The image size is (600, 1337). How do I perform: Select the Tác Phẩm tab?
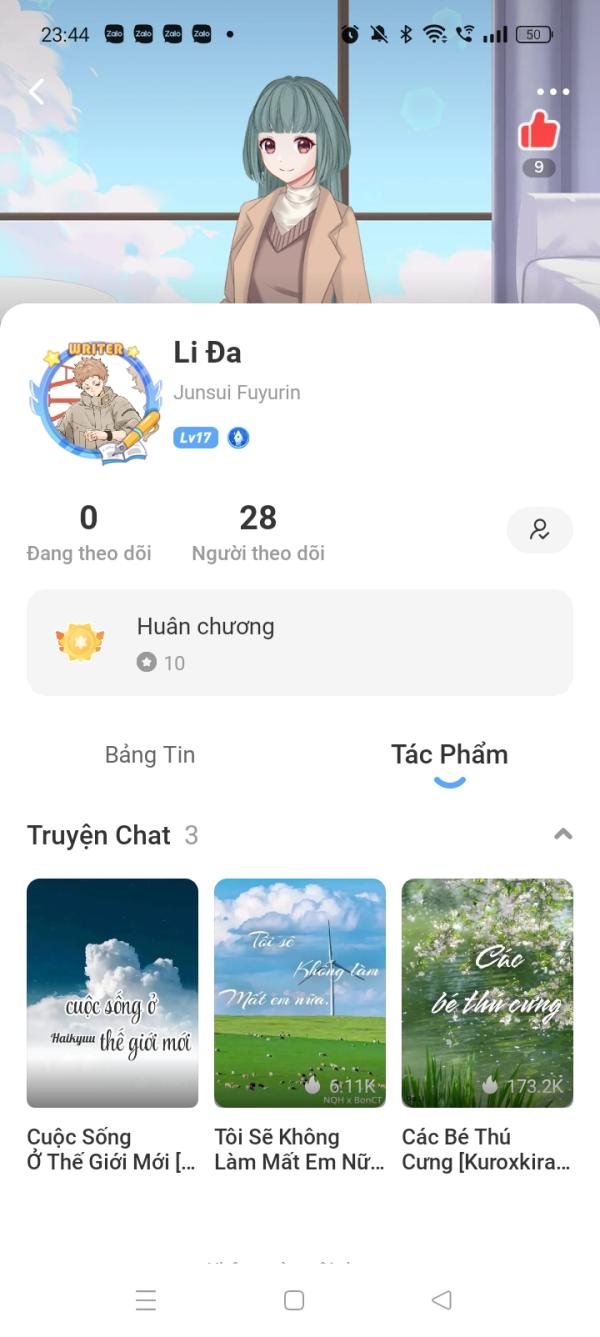pos(449,755)
